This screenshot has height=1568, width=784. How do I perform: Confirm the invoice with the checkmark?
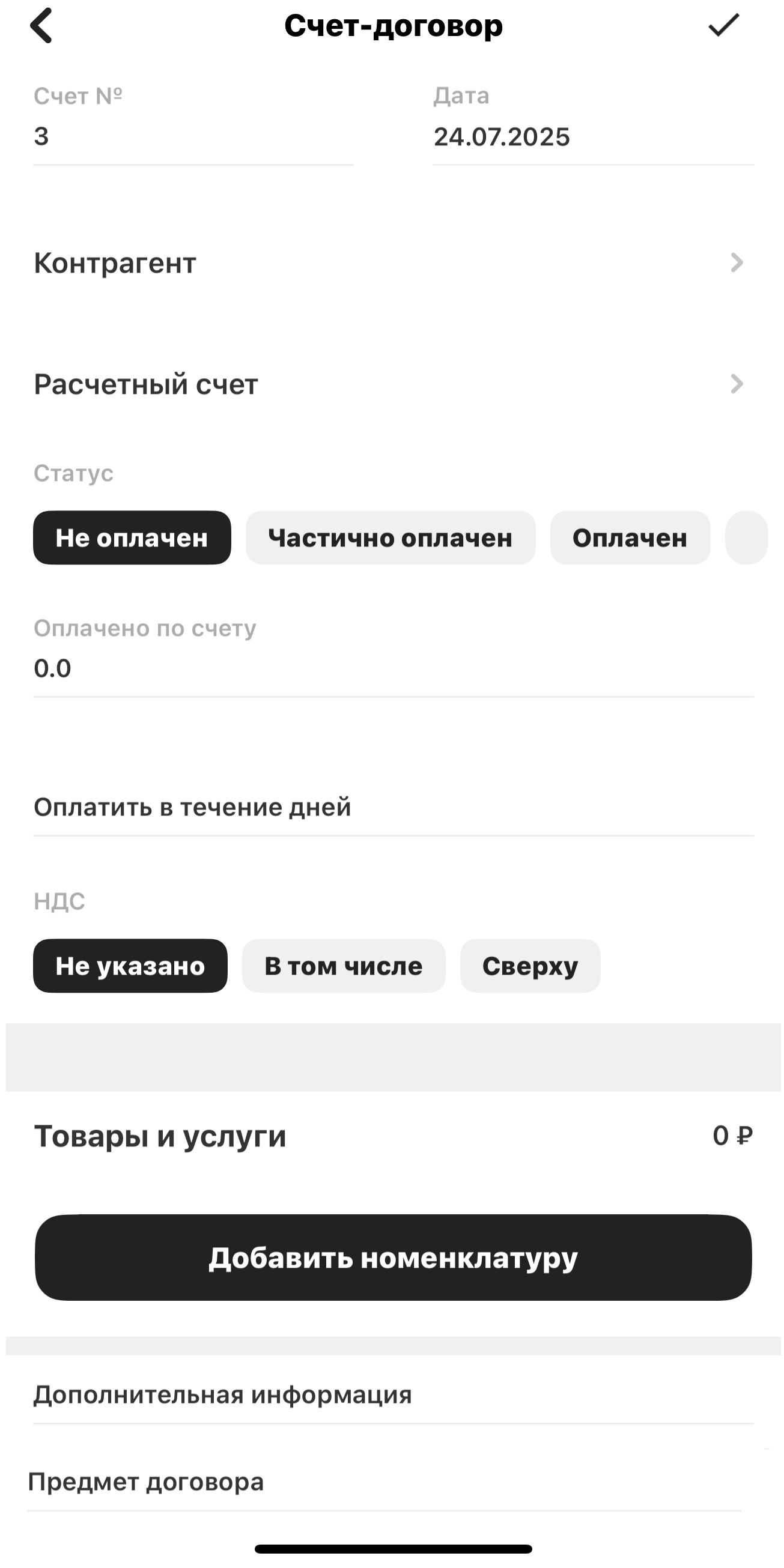tap(723, 26)
